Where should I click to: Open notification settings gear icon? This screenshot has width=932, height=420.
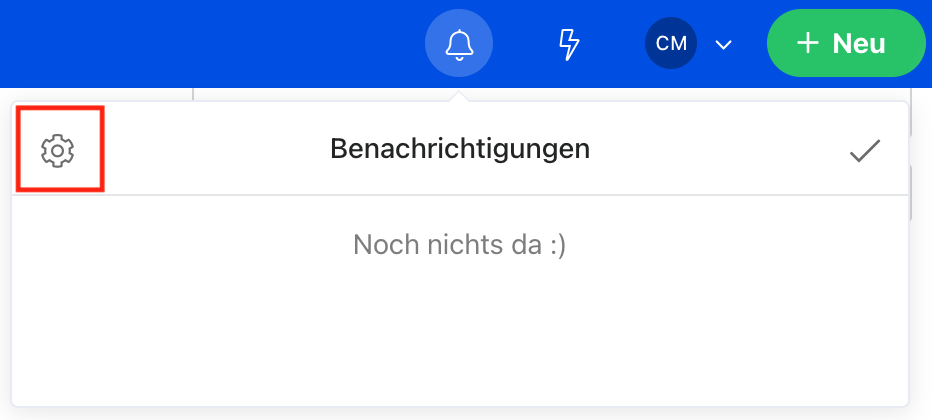tap(58, 150)
